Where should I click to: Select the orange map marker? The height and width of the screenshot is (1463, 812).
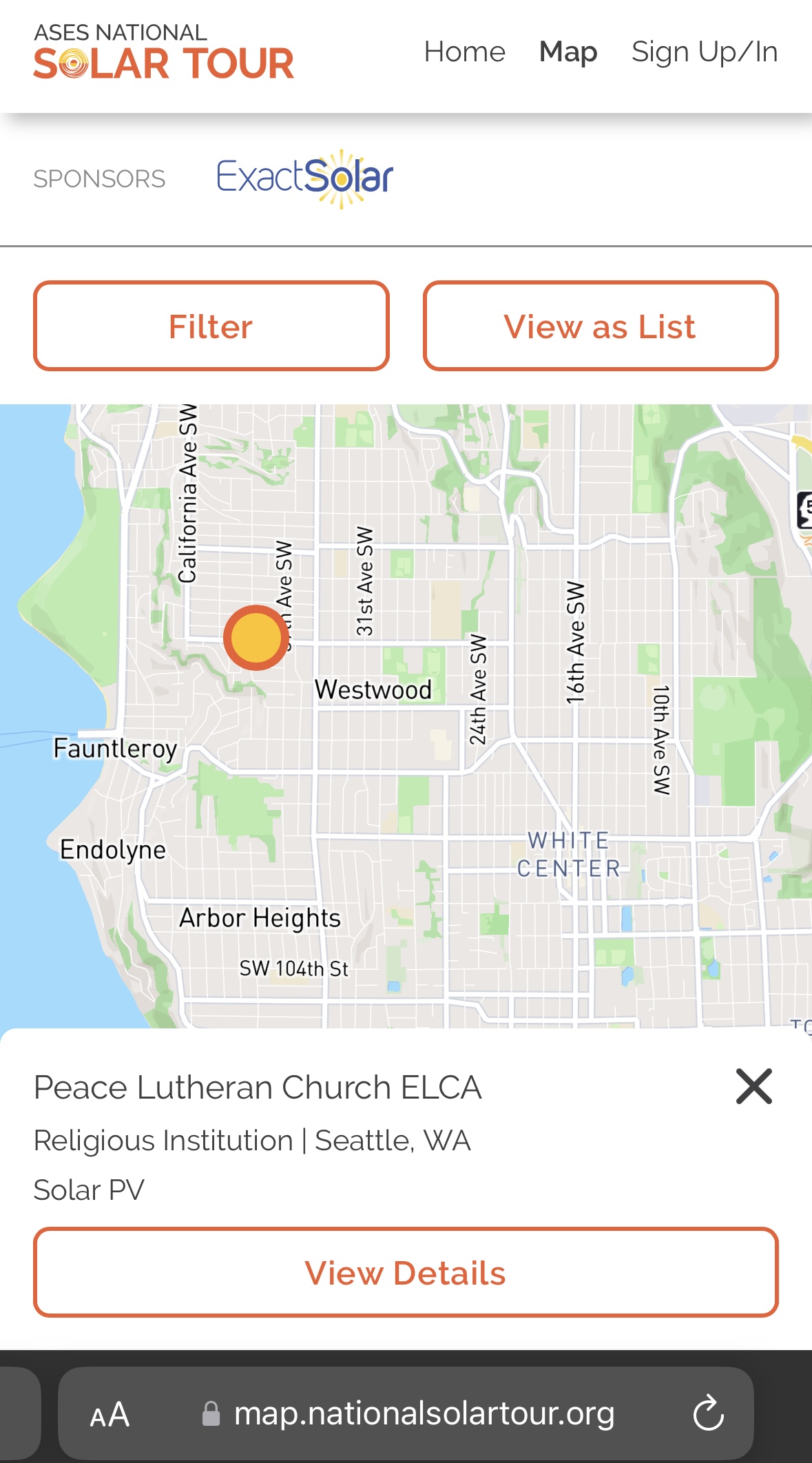(x=256, y=638)
